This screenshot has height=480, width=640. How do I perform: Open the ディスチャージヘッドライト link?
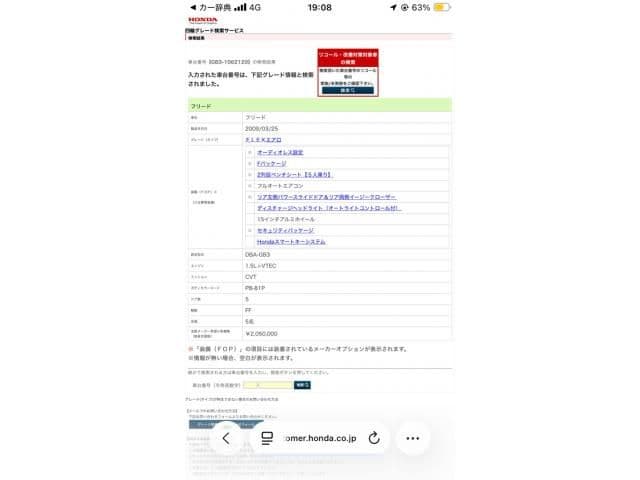[x=328, y=208]
